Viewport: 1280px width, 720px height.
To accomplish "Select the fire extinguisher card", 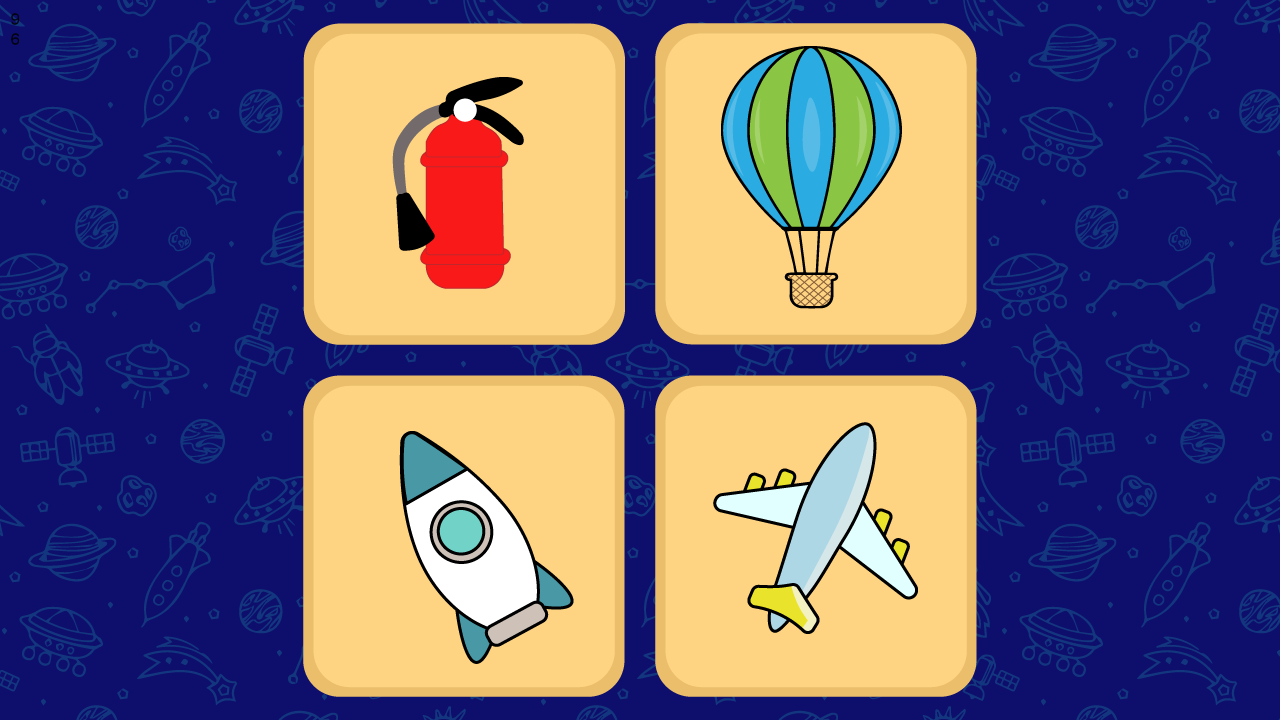I will coord(464,184).
